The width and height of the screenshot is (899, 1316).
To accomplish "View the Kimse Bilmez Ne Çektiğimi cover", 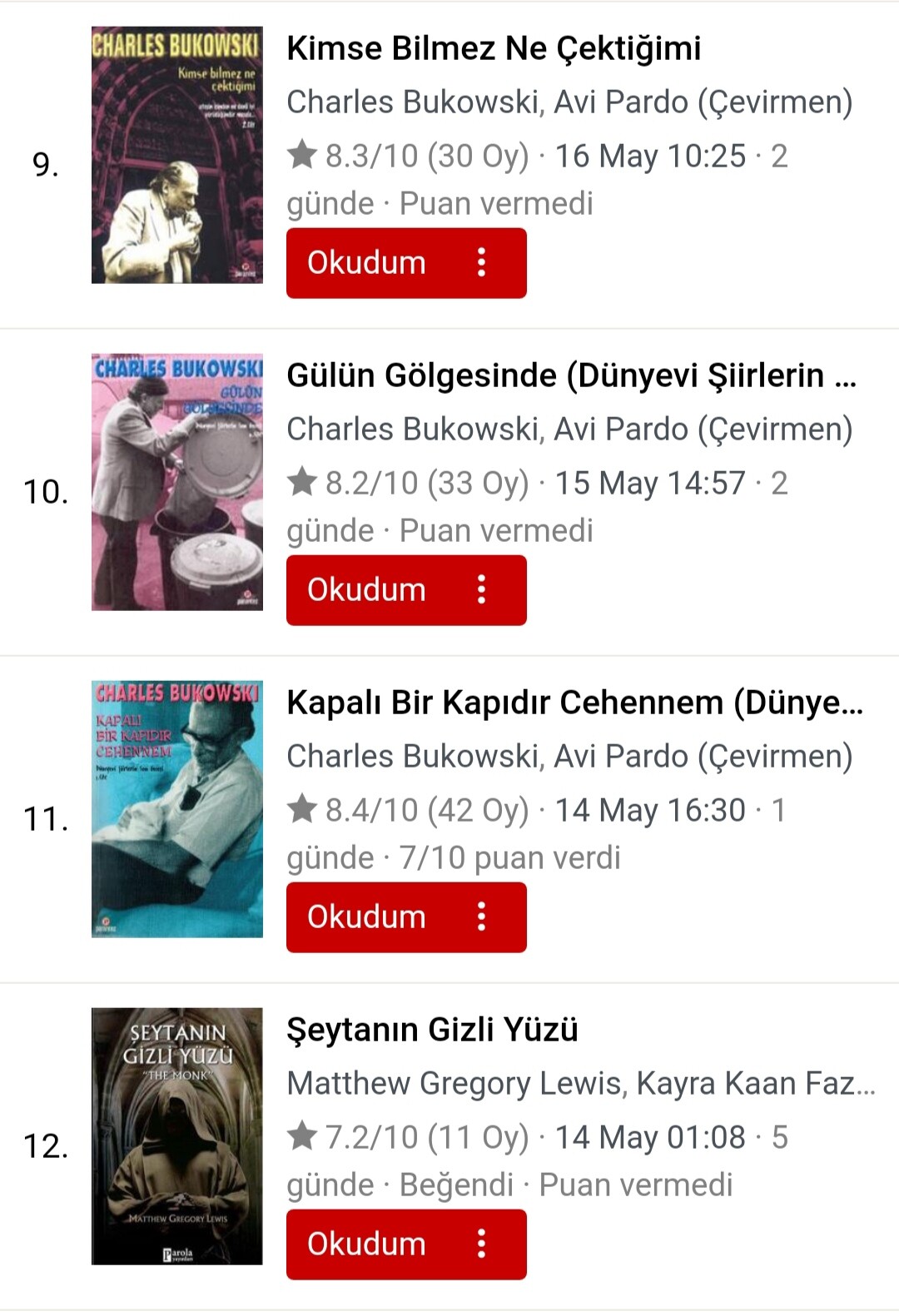I will [x=176, y=155].
